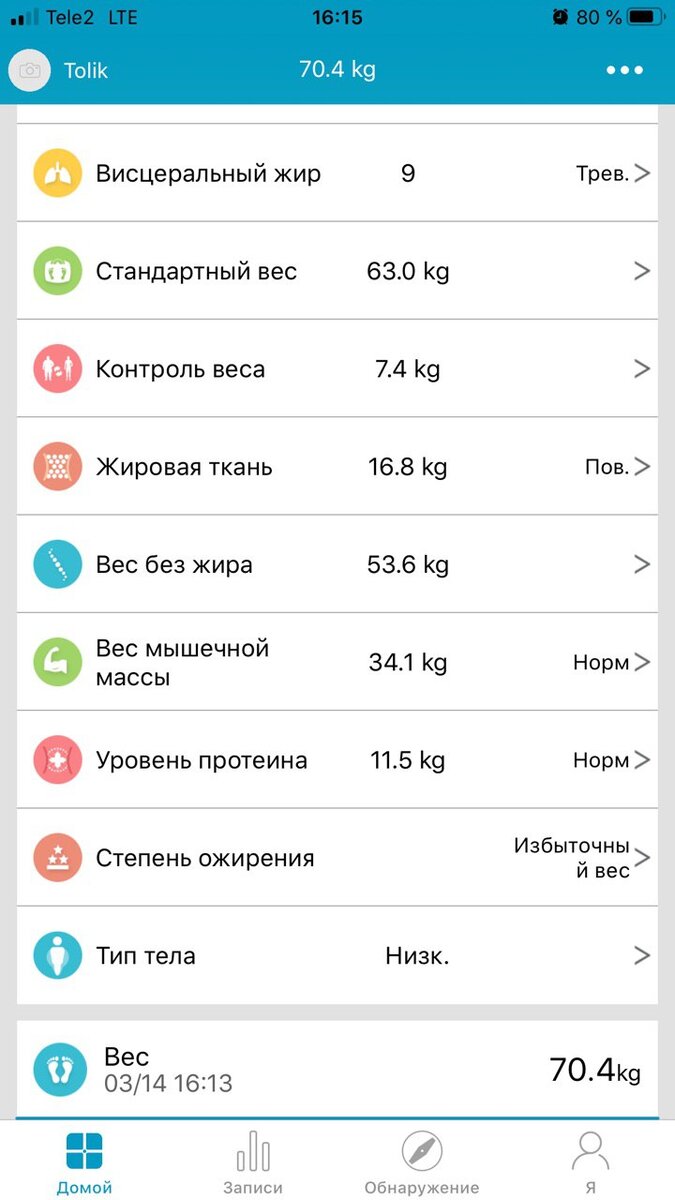Open the three-dot overflow menu
675x1200 pixels.
click(x=624, y=70)
